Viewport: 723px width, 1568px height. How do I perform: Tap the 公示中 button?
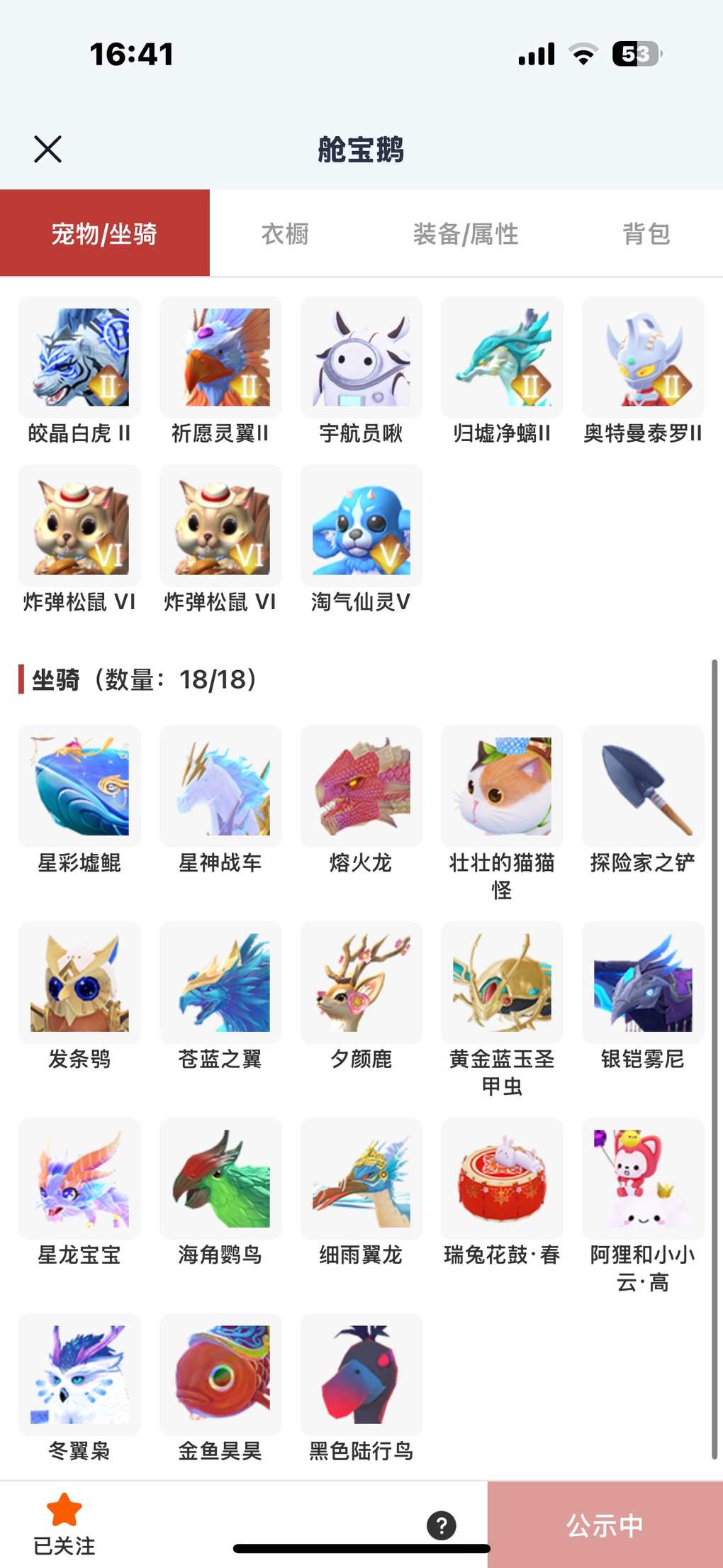click(x=605, y=1525)
